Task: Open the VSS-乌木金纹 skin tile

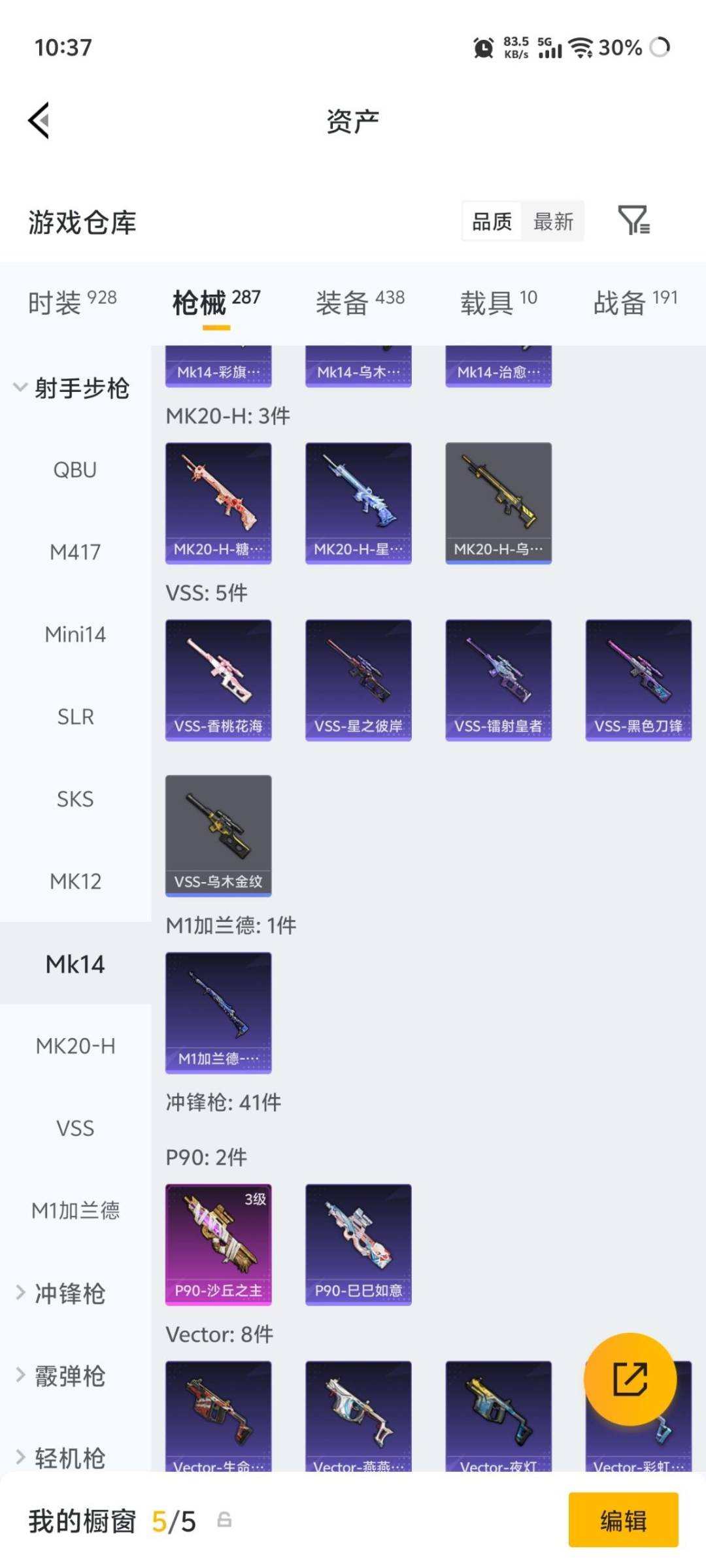Action: (x=218, y=836)
